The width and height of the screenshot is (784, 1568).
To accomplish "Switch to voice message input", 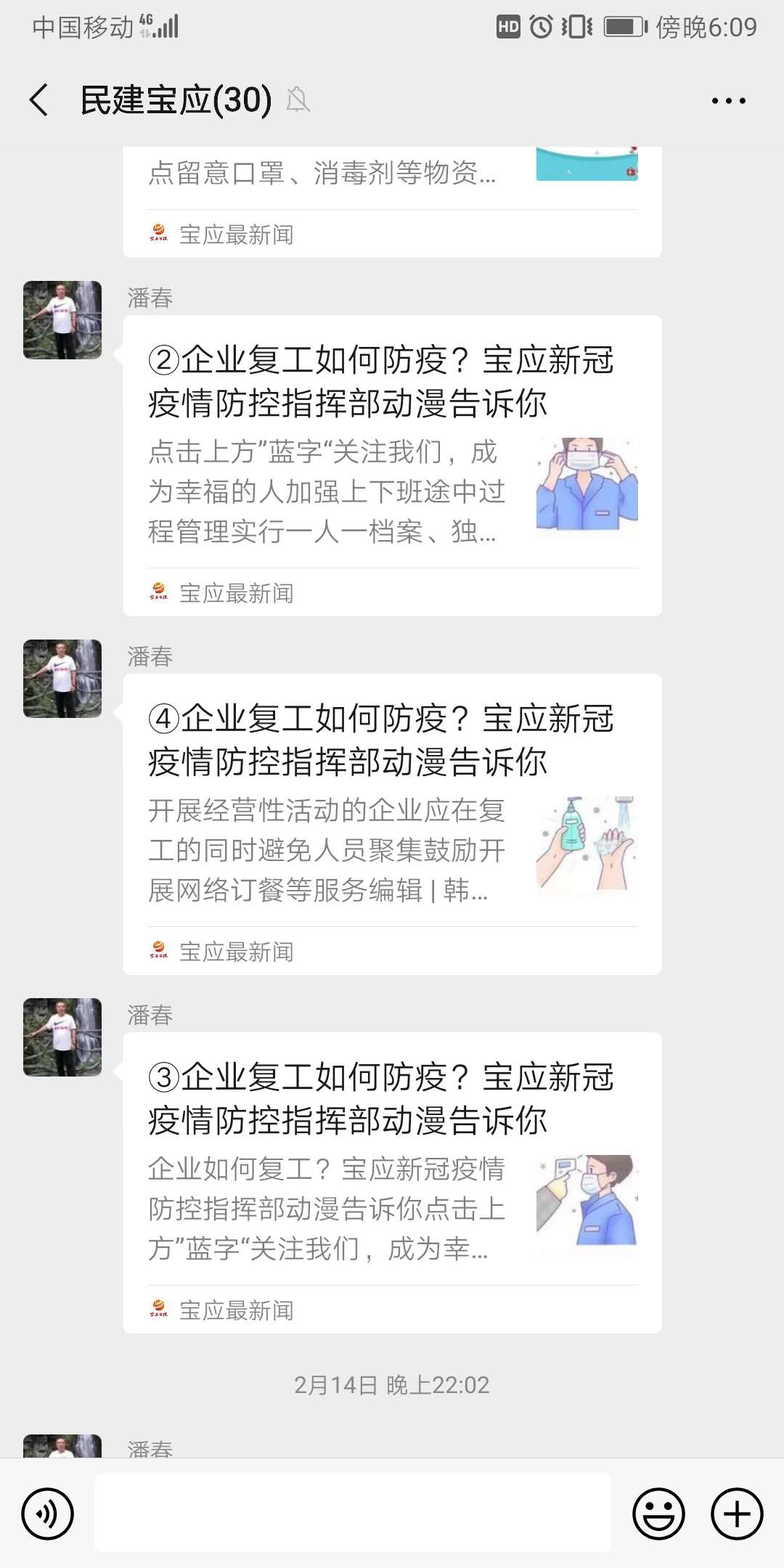I will [x=47, y=1514].
